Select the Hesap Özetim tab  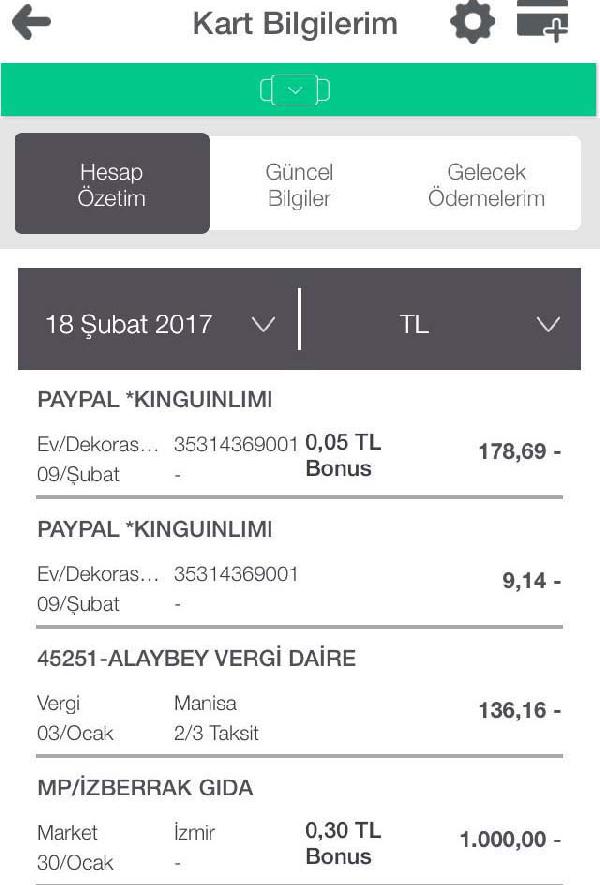pyautogui.click(x=112, y=185)
